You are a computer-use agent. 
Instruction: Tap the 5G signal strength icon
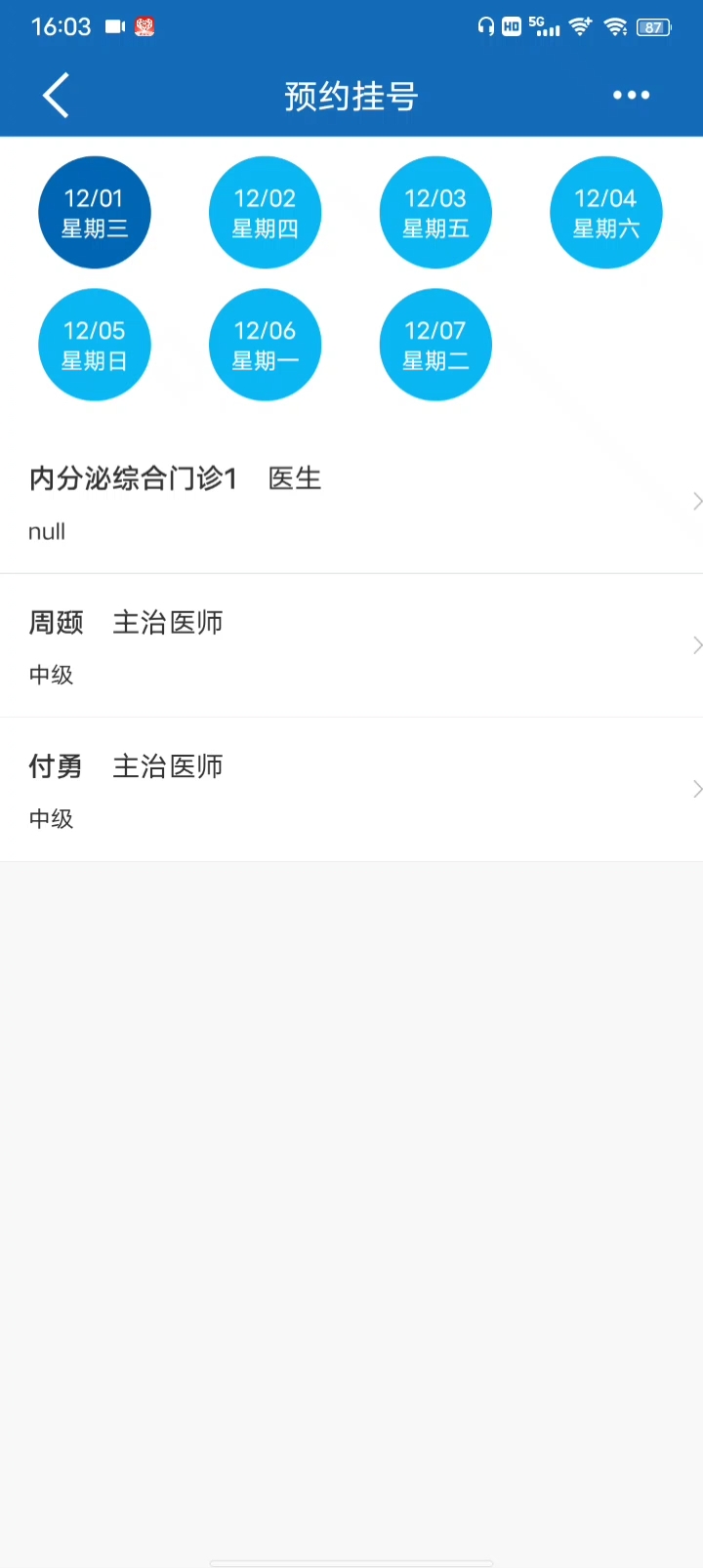[543, 26]
